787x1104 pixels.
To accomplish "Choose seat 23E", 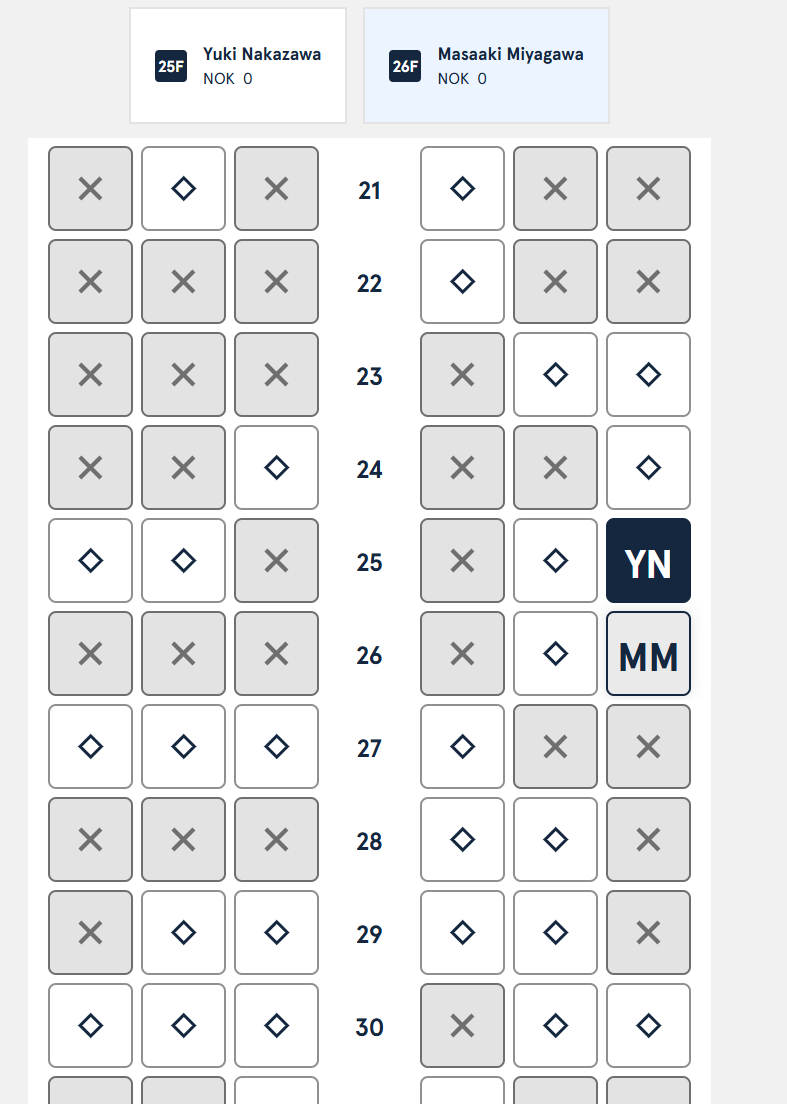I will click(x=555, y=375).
